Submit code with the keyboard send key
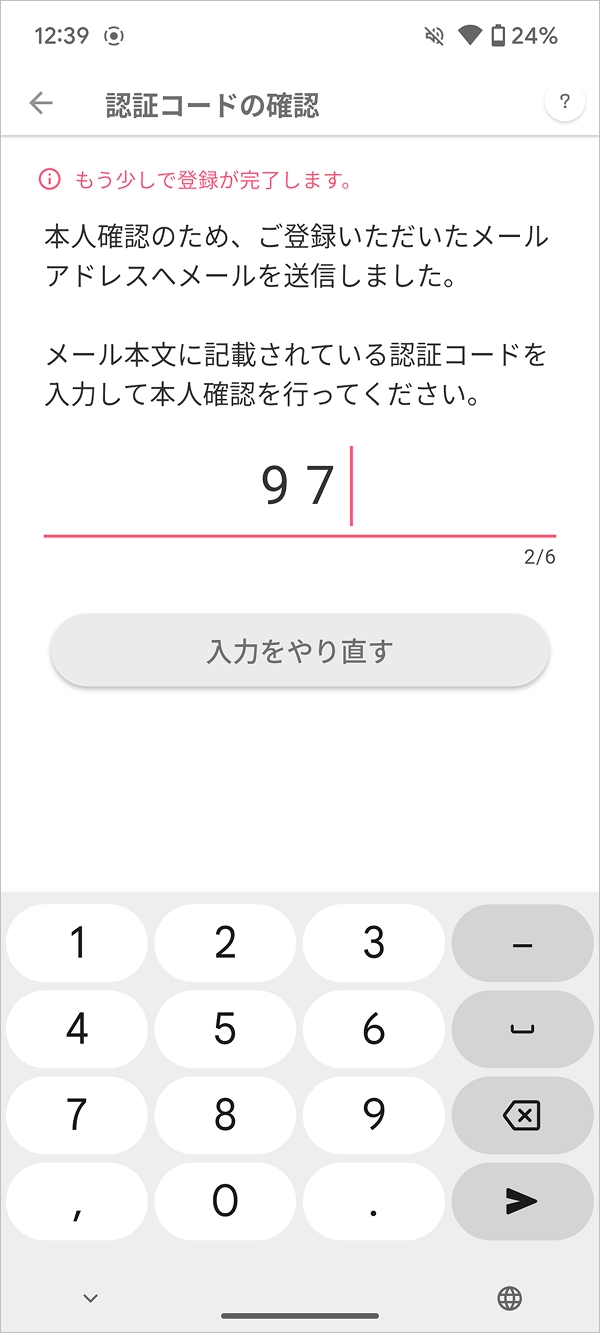 (522, 1202)
